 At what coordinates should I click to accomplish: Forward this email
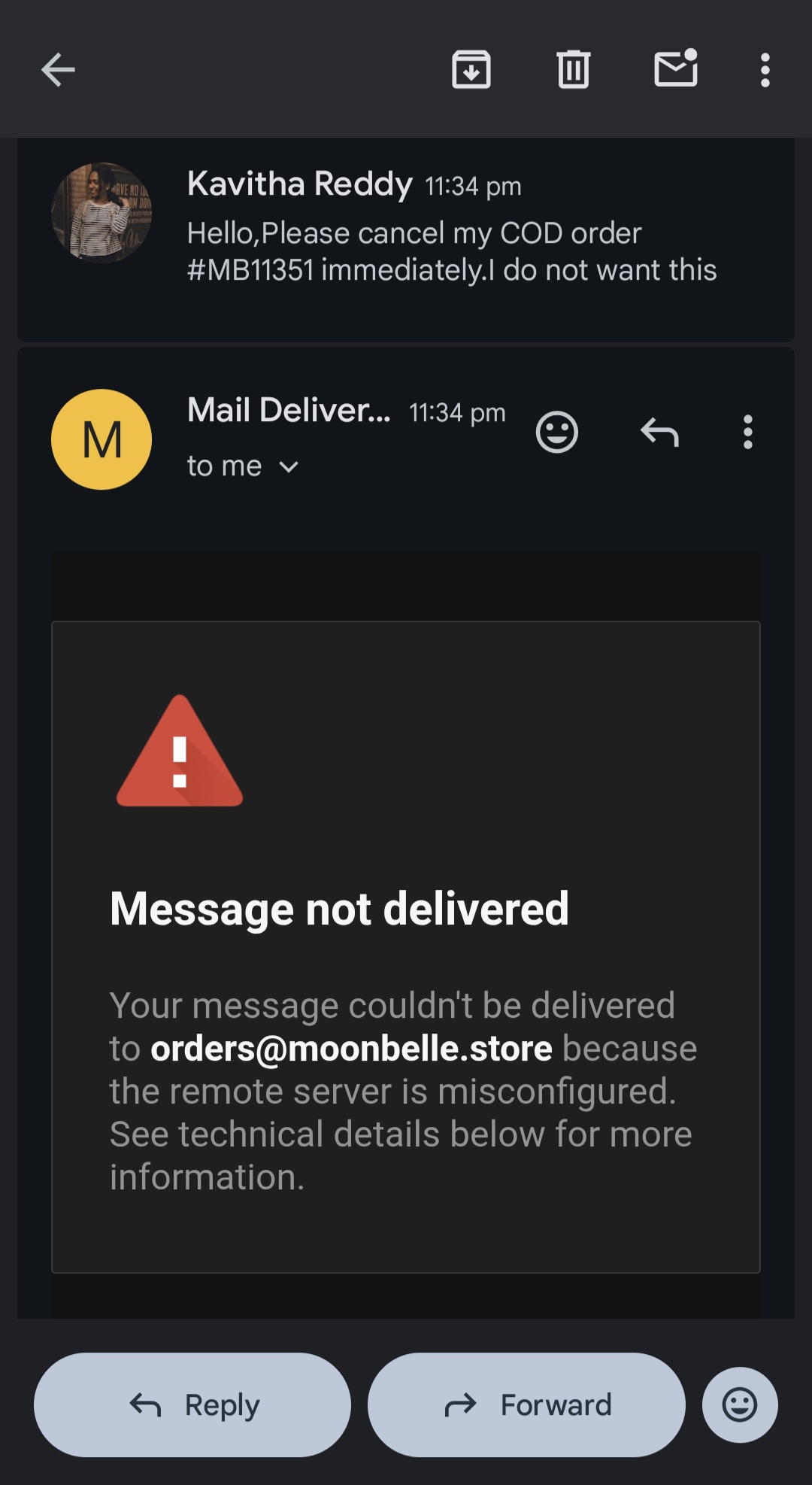click(x=526, y=1405)
